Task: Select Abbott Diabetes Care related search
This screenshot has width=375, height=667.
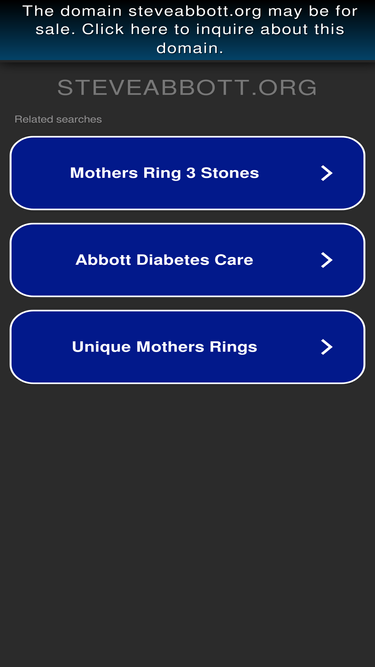Action: [x=188, y=259]
